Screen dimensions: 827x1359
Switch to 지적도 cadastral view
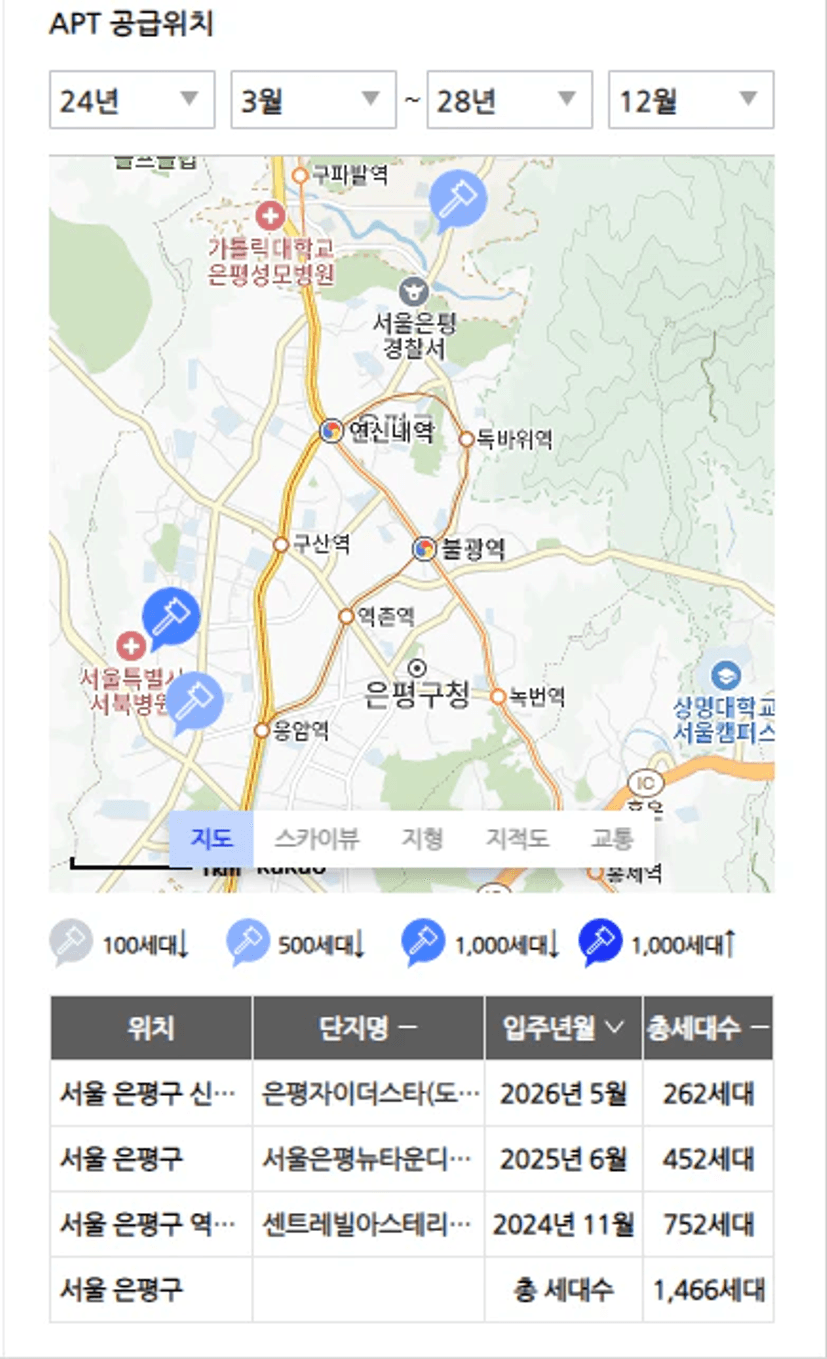tap(517, 838)
